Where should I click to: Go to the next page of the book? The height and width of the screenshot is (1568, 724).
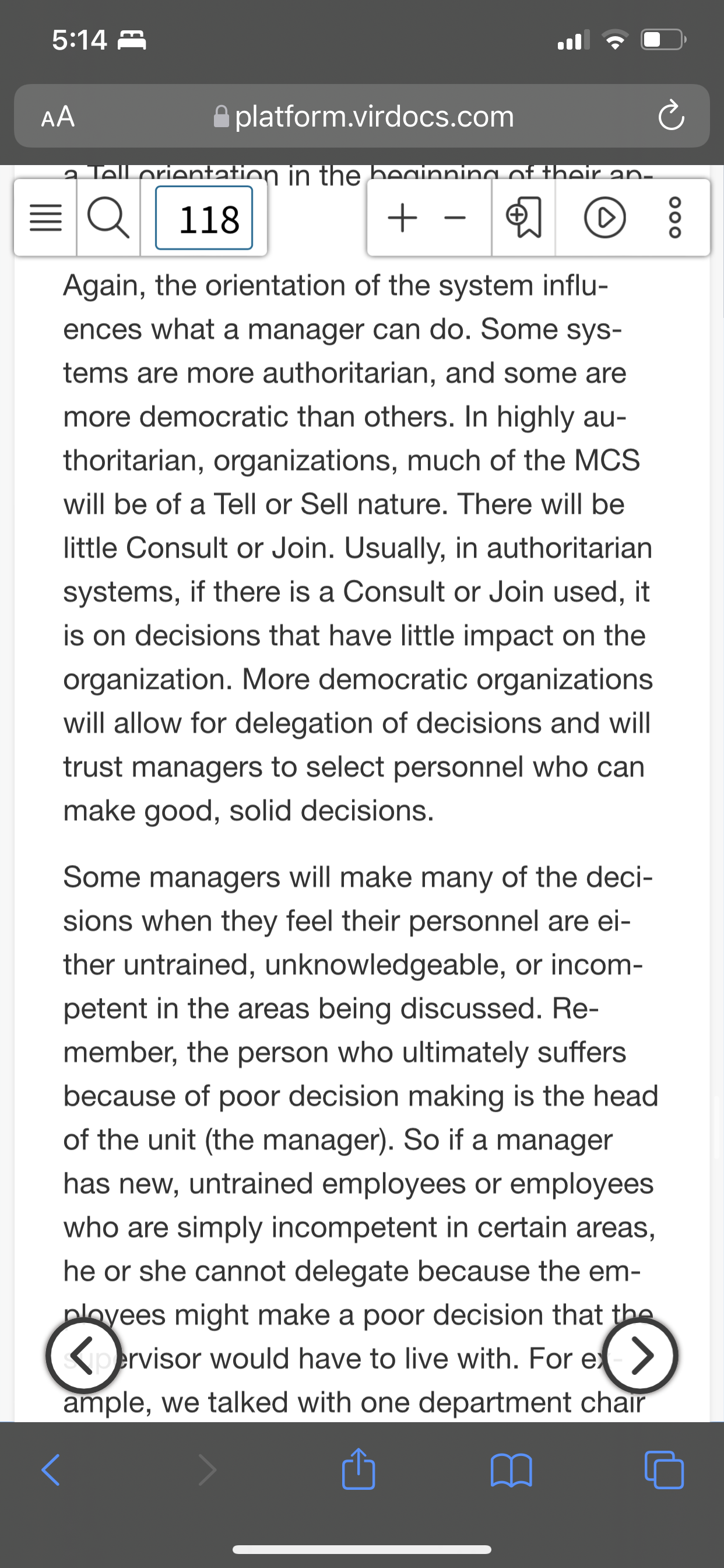tap(639, 1355)
